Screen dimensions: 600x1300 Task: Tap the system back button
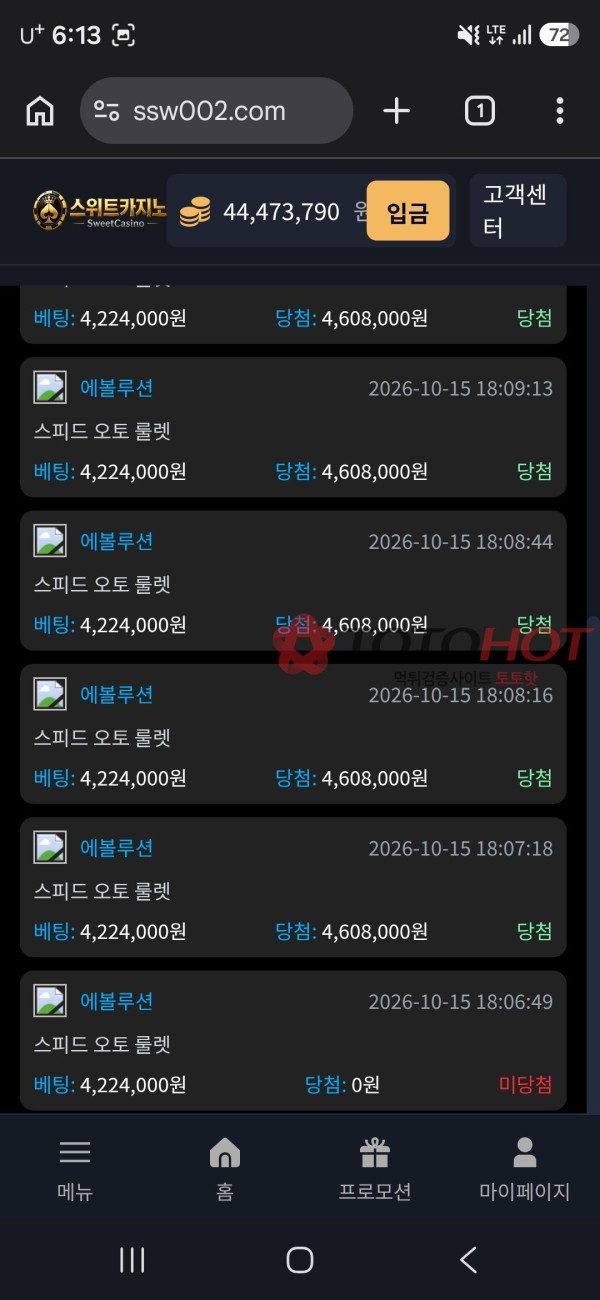tap(468, 1260)
